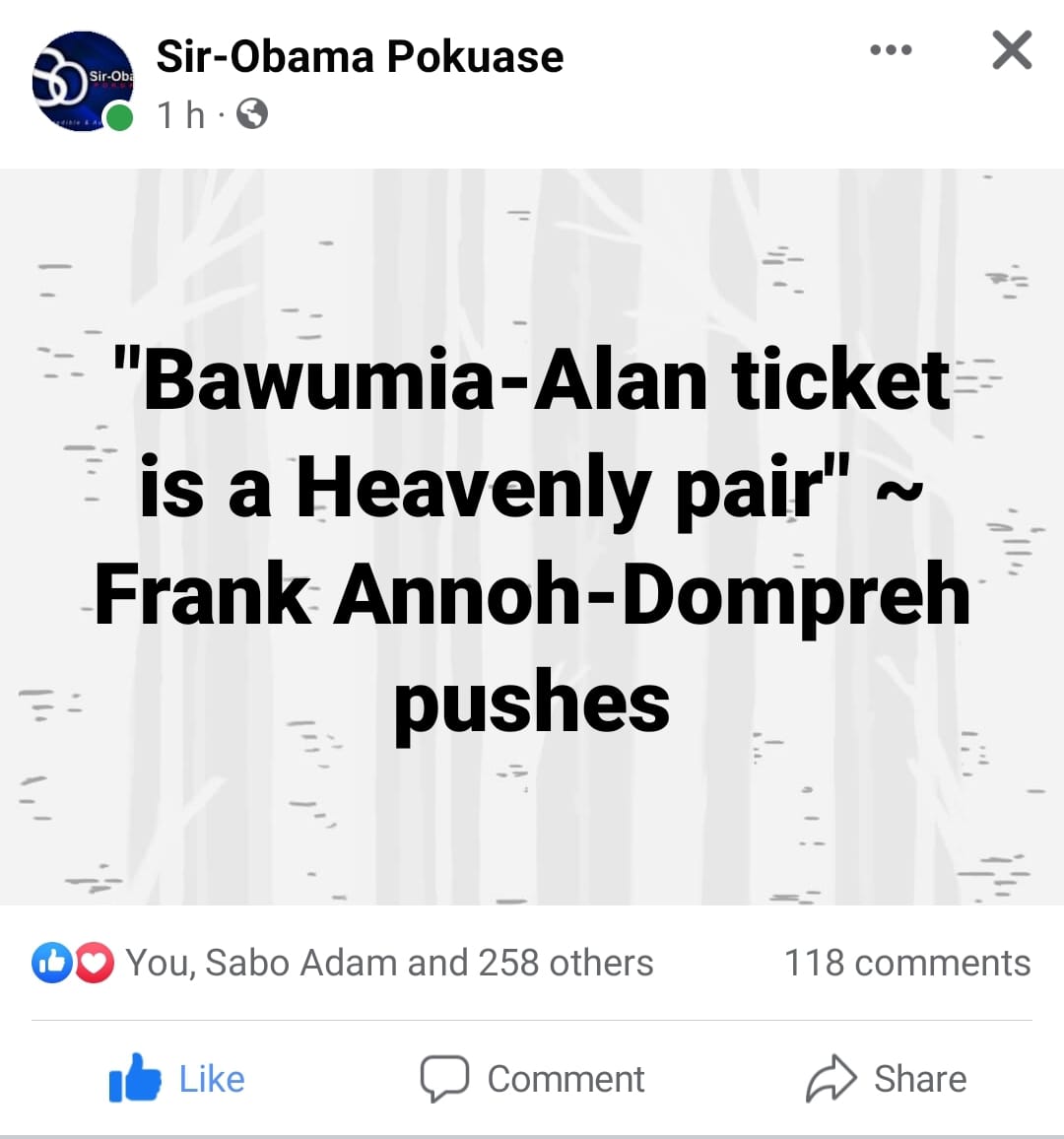The image size is (1064, 1139).
Task: Open the Bawumia-Alan ticket post
Action: click(532, 537)
